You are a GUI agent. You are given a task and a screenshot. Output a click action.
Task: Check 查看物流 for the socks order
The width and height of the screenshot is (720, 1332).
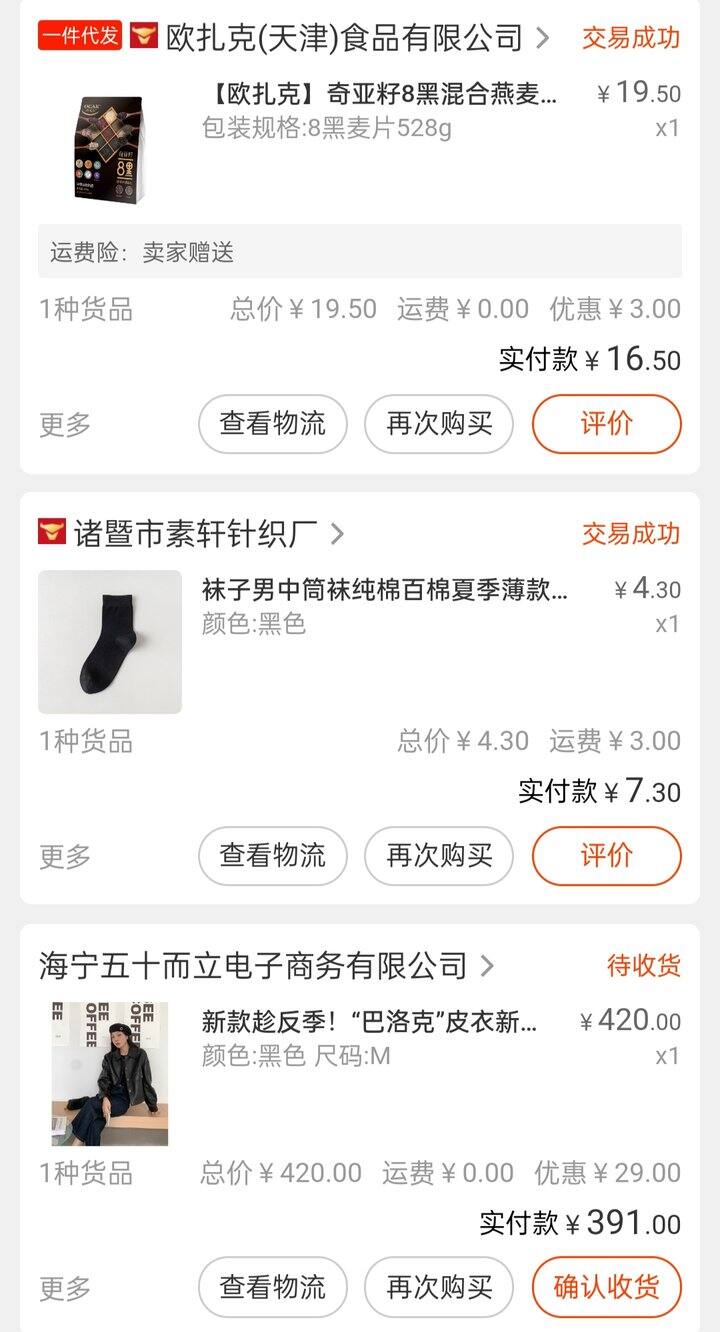point(273,856)
